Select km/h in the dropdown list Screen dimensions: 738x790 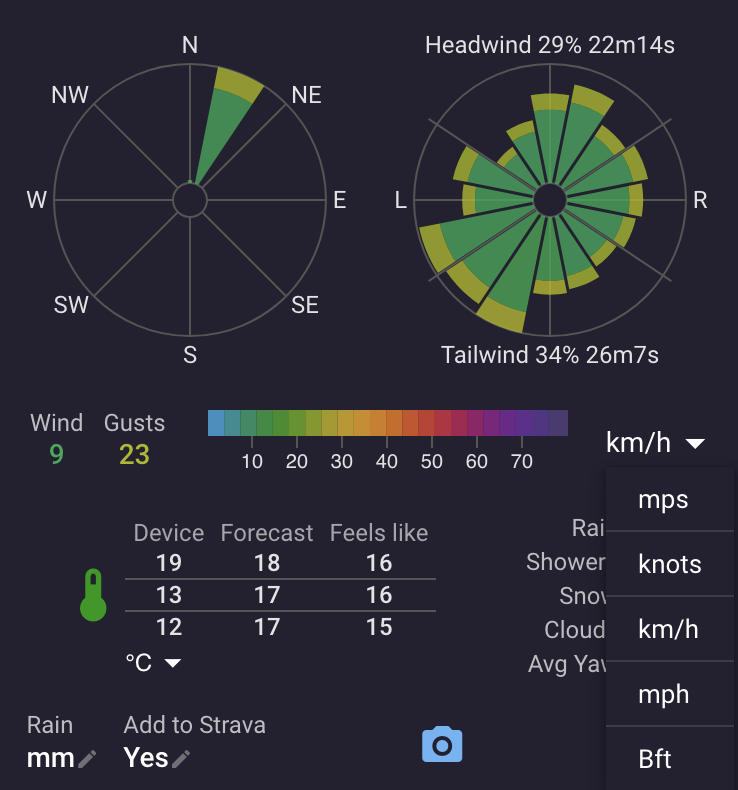pyautogui.click(x=670, y=629)
